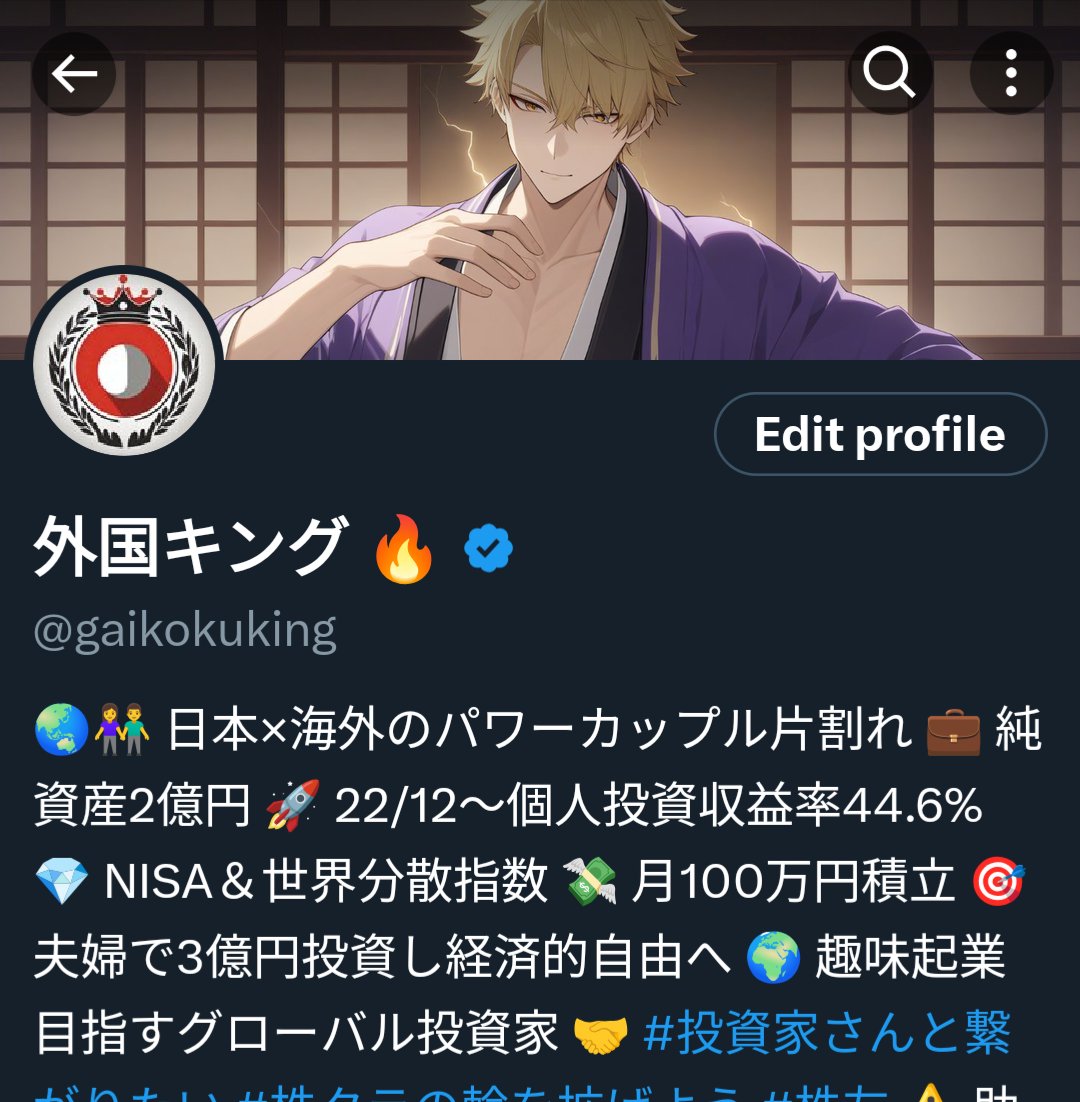Image resolution: width=1080 pixels, height=1102 pixels.
Task: Tap the blue verified badge
Action: coord(489,549)
